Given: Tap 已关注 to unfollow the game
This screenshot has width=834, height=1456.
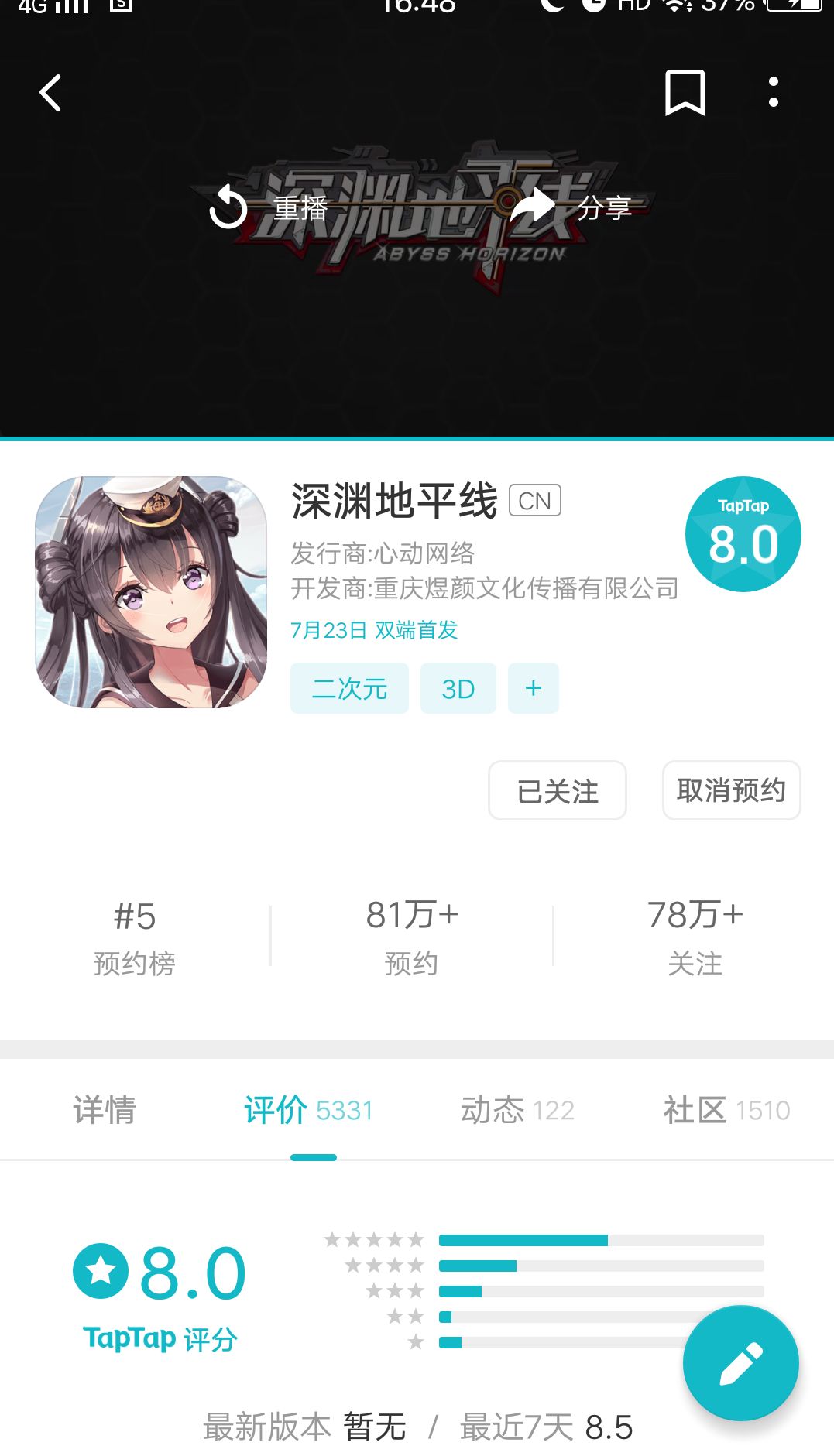Looking at the screenshot, I should 558,790.
